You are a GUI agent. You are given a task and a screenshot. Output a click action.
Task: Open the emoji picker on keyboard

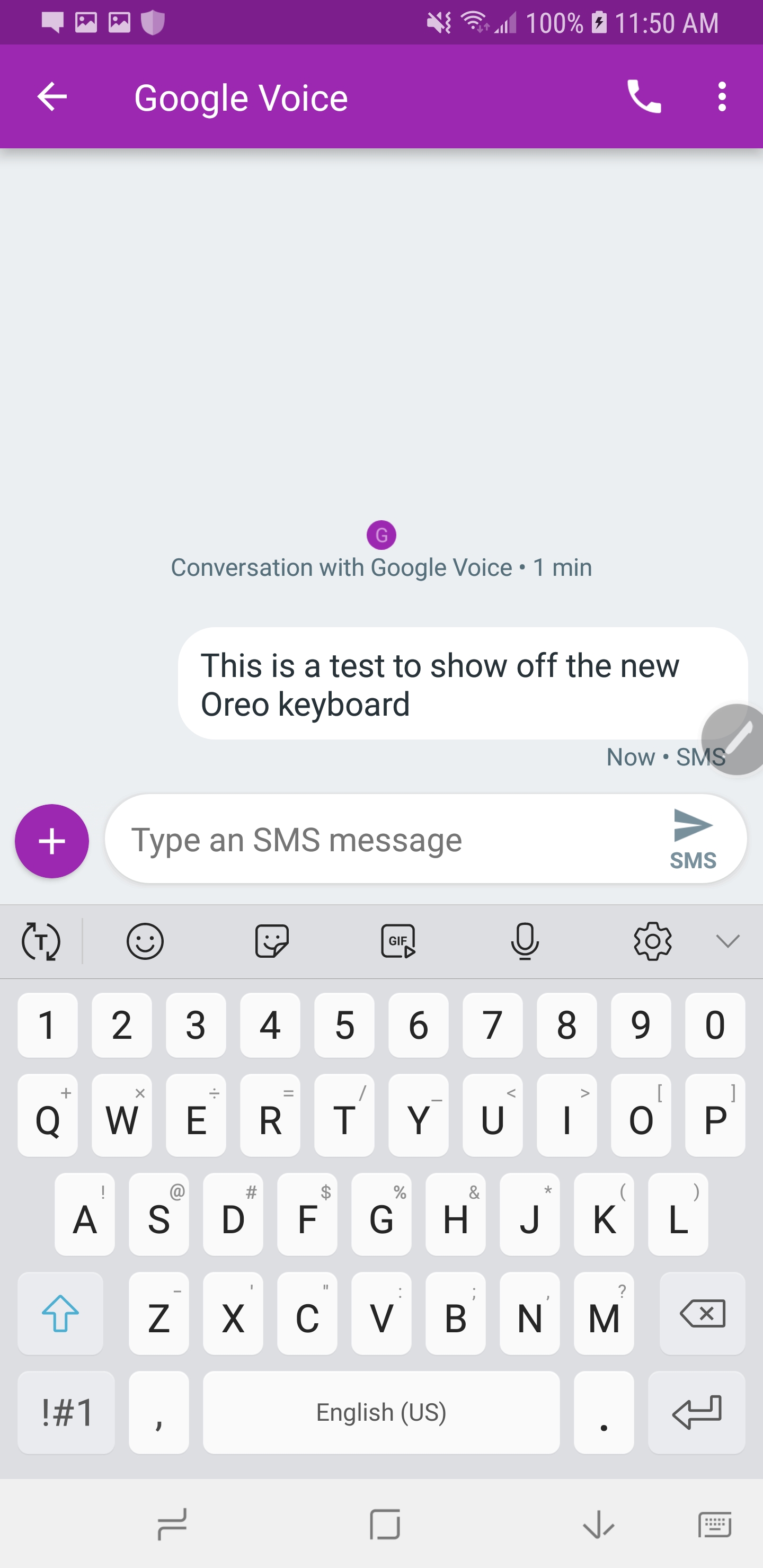pos(145,942)
